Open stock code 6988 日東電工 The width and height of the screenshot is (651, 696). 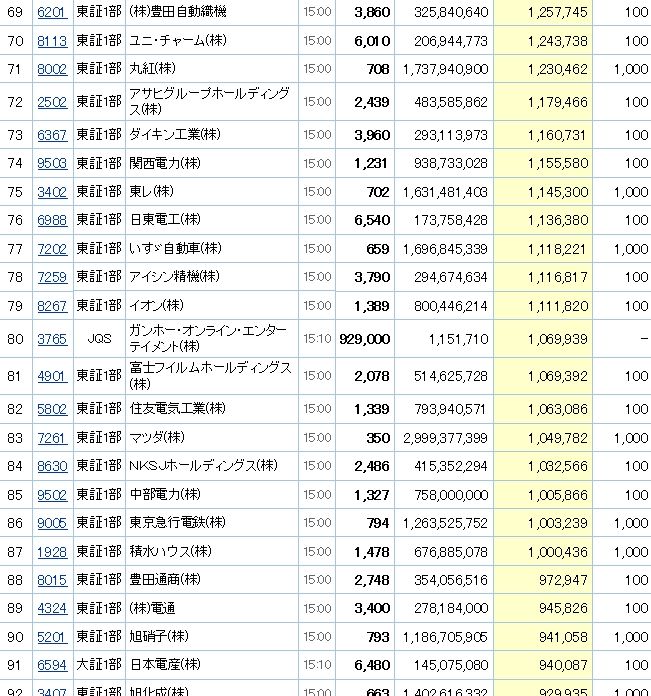click(52, 220)
